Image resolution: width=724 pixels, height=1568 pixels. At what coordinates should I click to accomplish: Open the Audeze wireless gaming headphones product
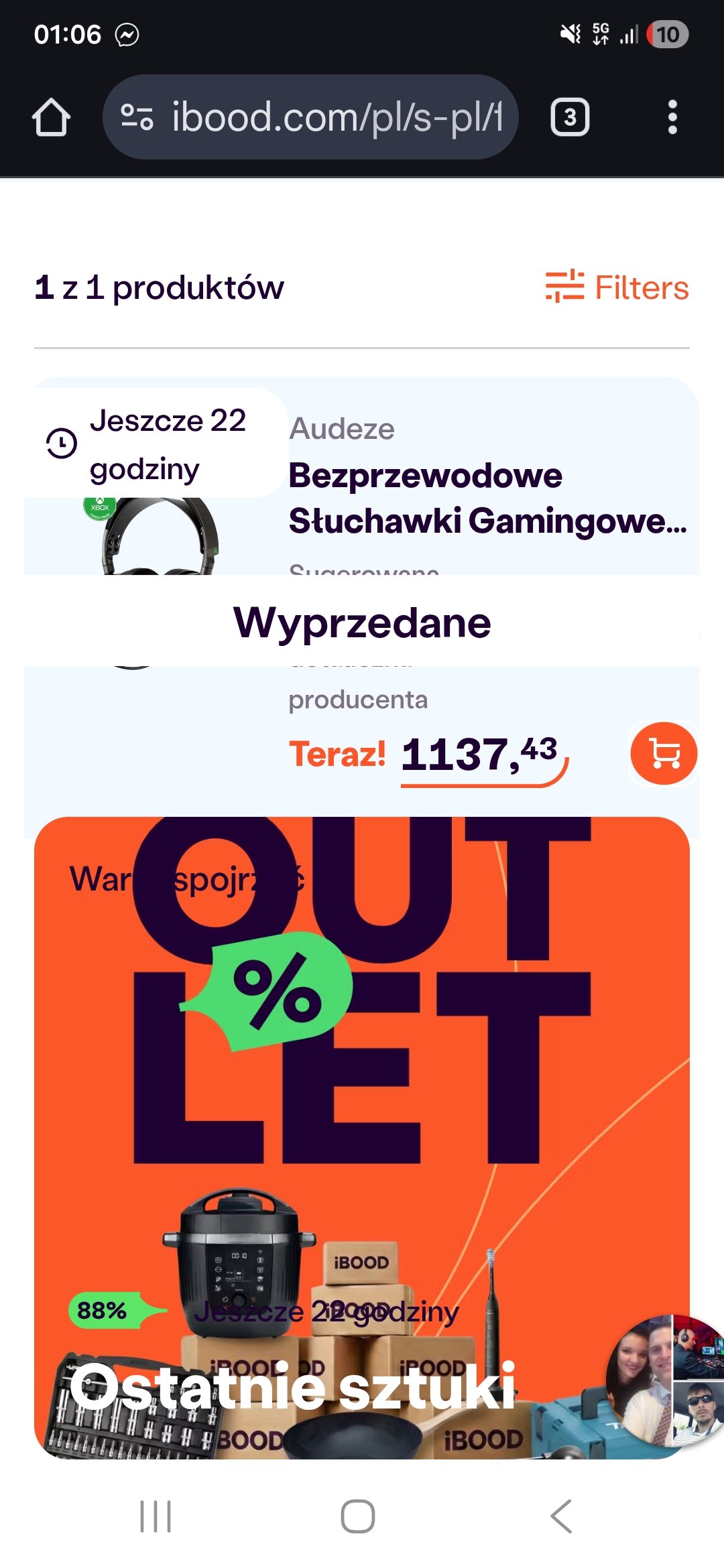pos(488,498)
